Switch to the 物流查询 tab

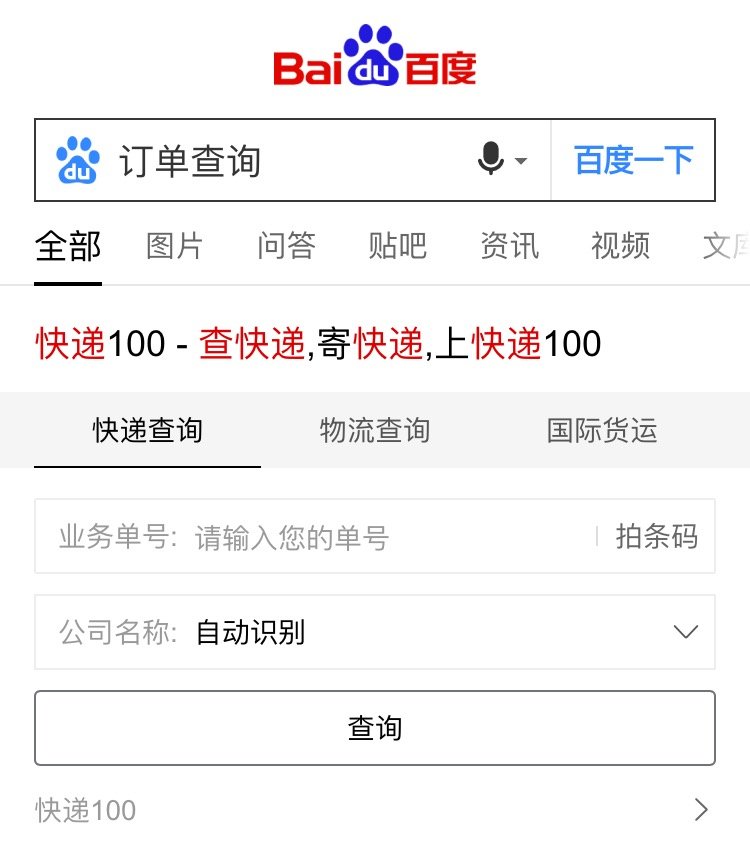[x=373, y=430]
